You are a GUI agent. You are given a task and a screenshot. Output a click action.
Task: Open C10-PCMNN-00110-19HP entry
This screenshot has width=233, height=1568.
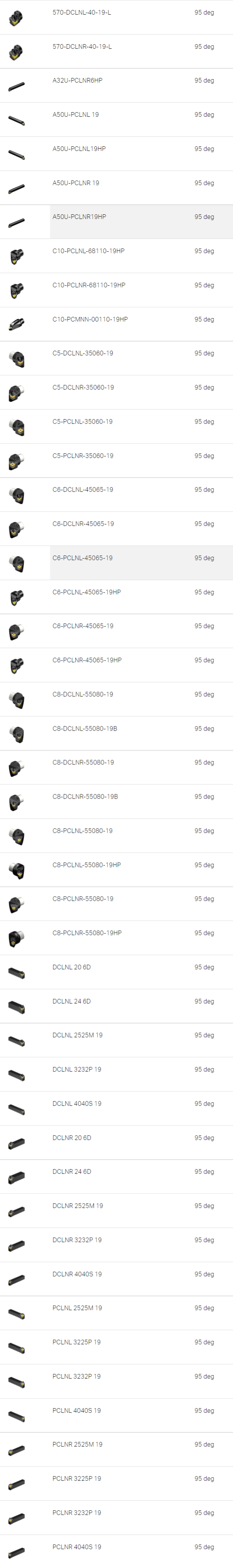(x=90, y=319)
